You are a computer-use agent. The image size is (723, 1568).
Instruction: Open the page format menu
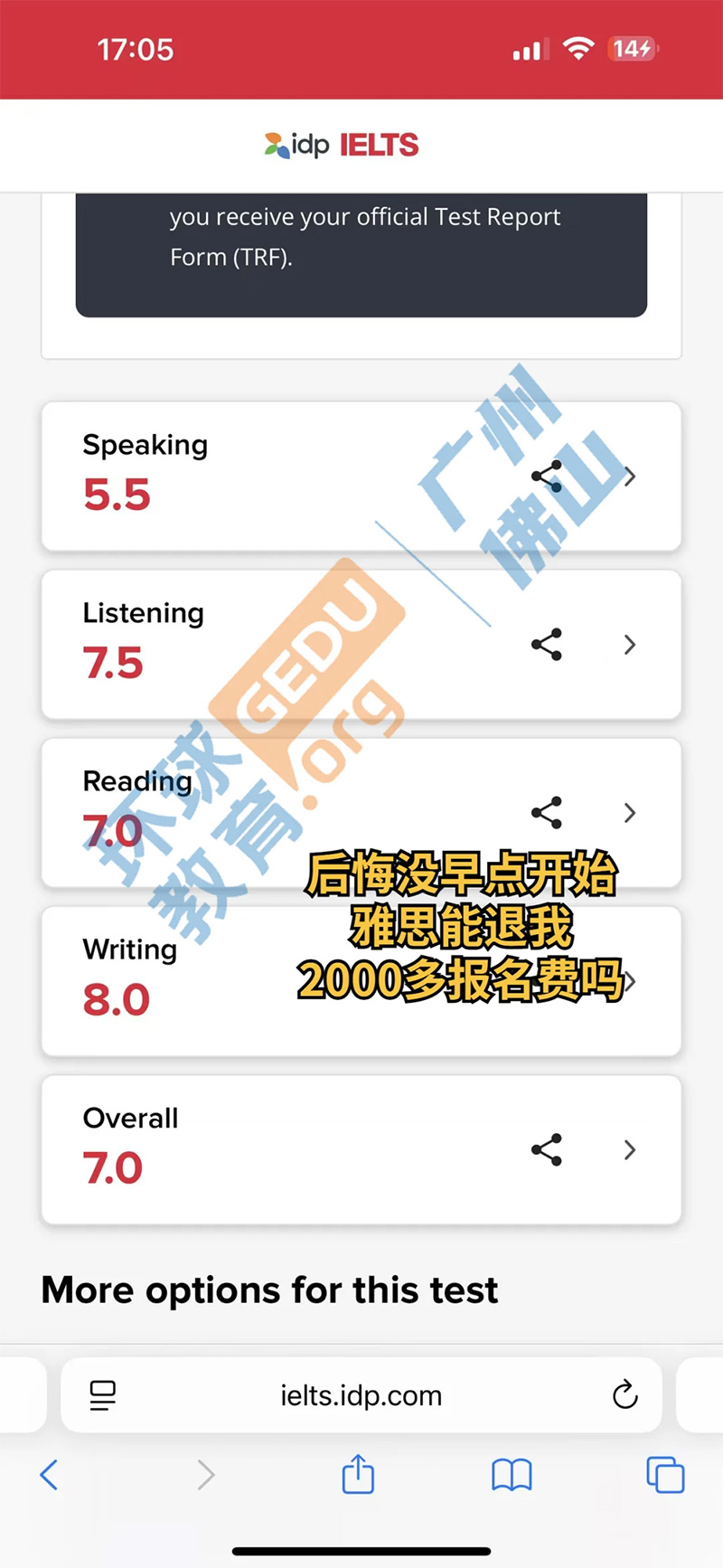pos(102,1395)
